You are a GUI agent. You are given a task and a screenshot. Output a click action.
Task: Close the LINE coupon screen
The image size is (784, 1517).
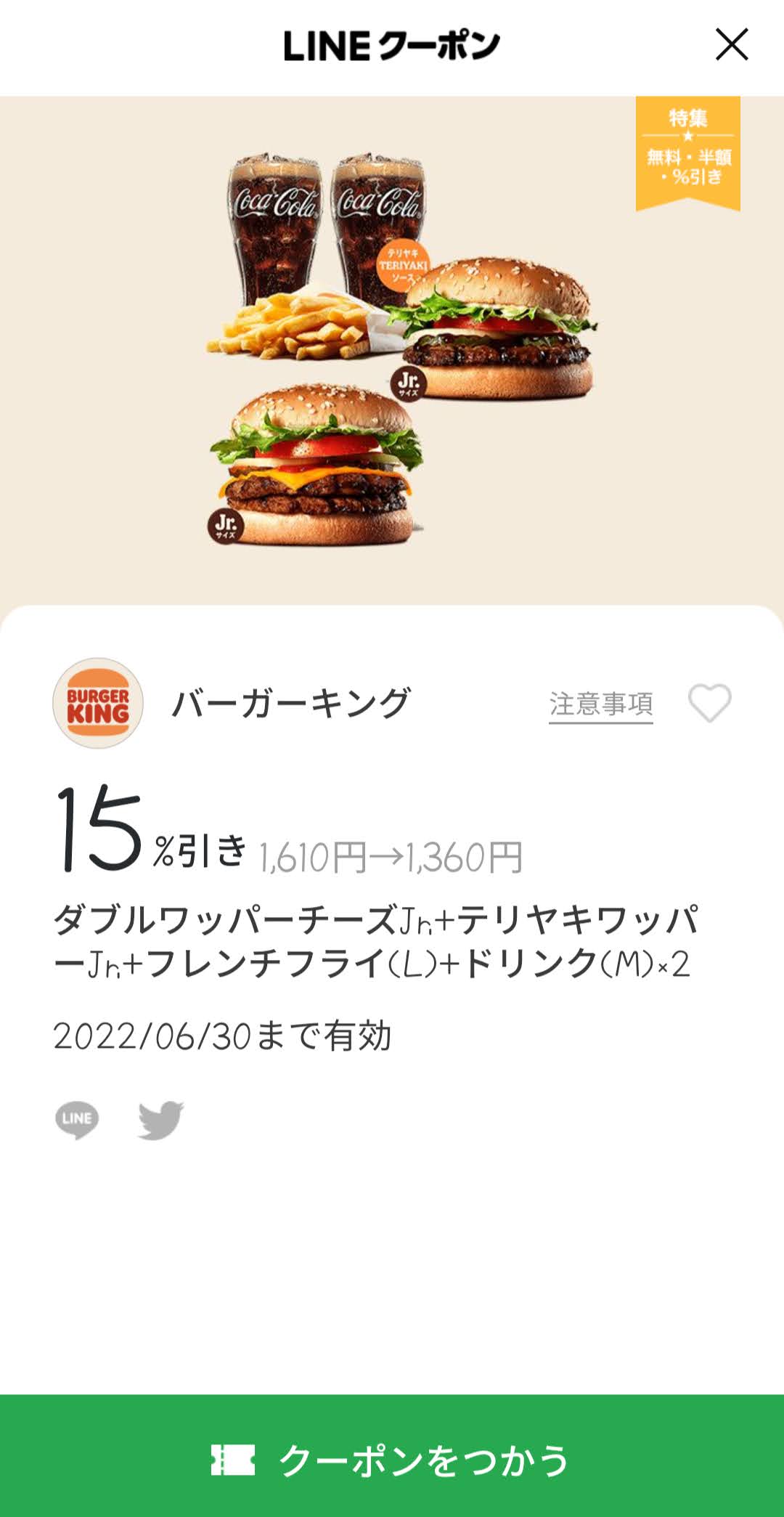[732, 45]
